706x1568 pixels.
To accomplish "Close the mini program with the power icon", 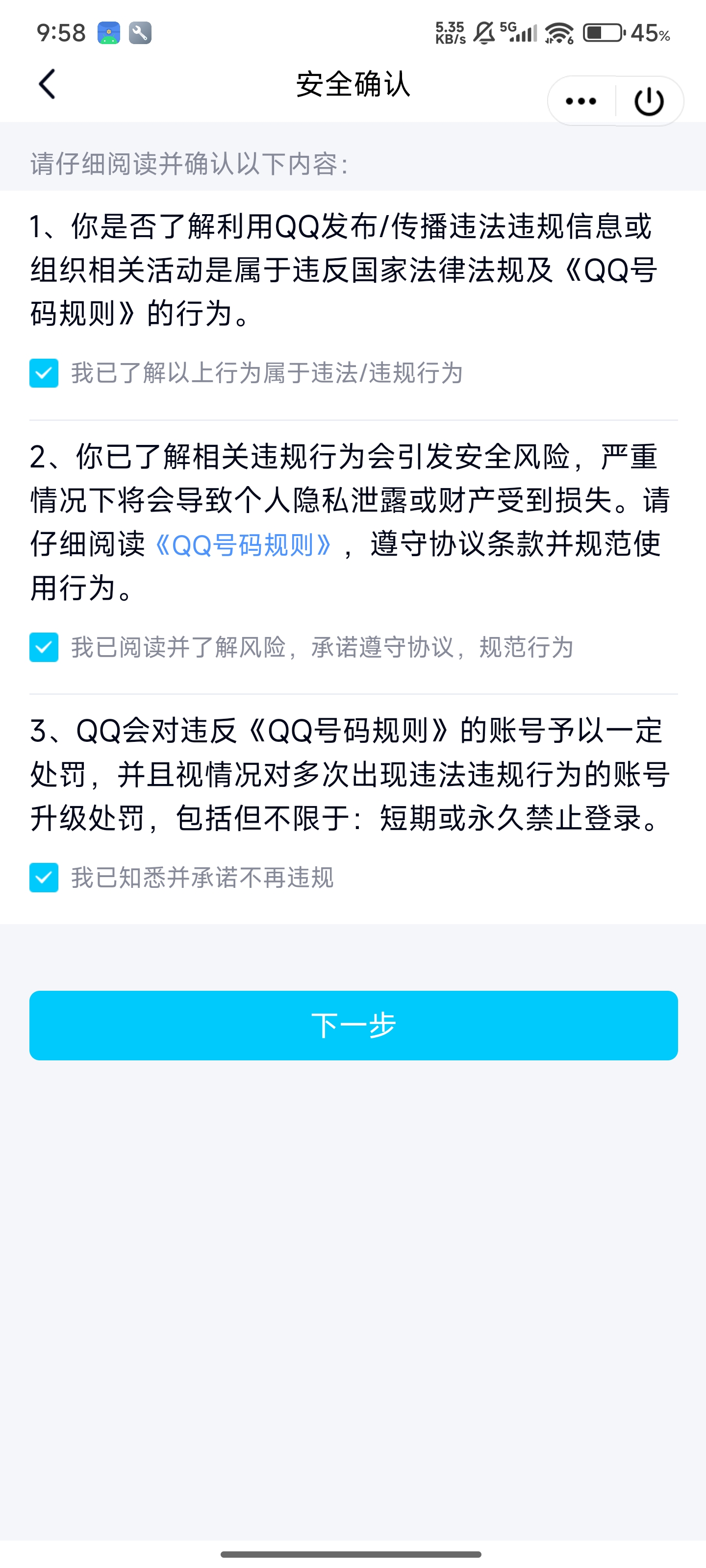I will click(649, 101).
